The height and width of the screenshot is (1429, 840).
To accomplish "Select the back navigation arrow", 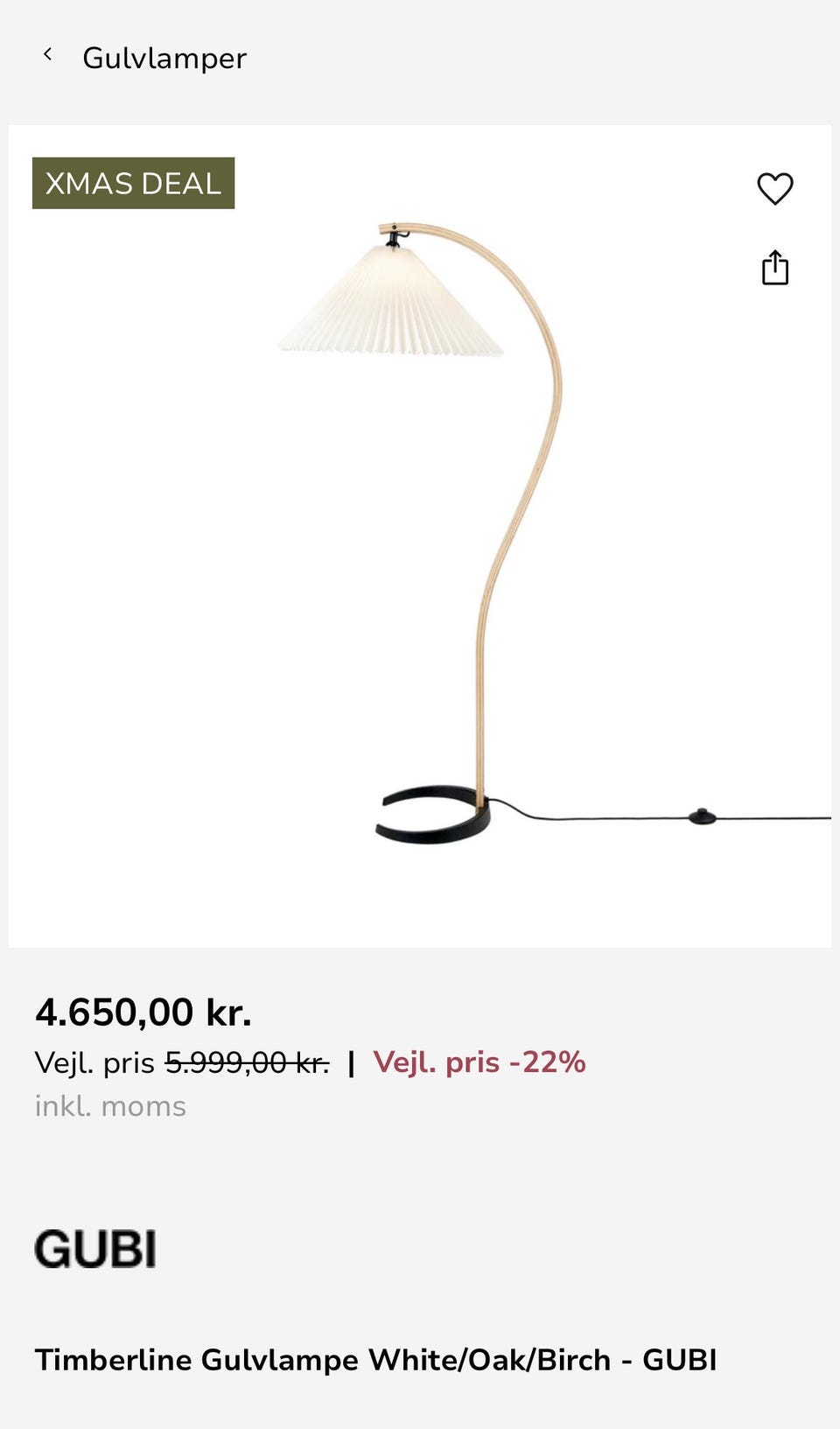I will click(x=50, y=55).
